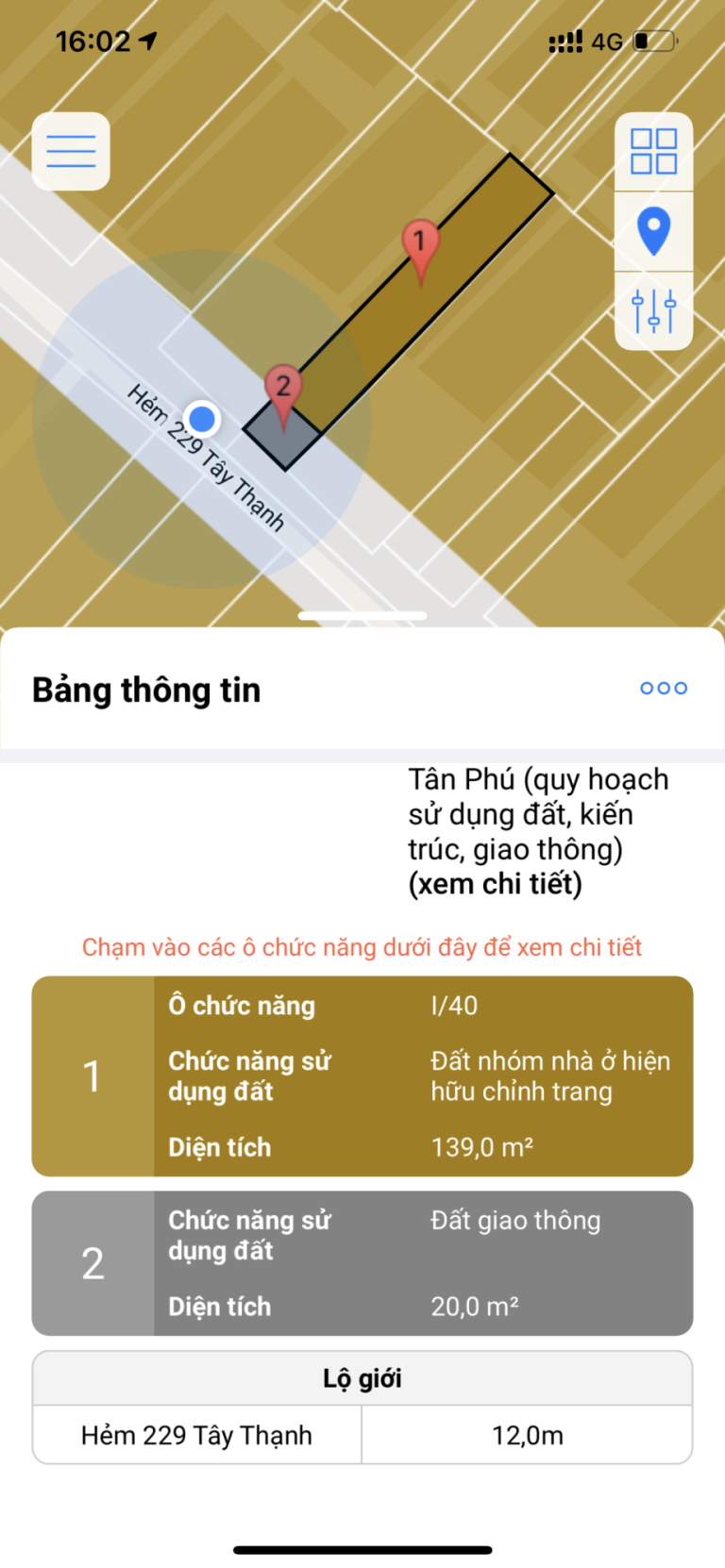Select map marker number 1
Screen dimensions: 725x1568
[x=420, y=243]
